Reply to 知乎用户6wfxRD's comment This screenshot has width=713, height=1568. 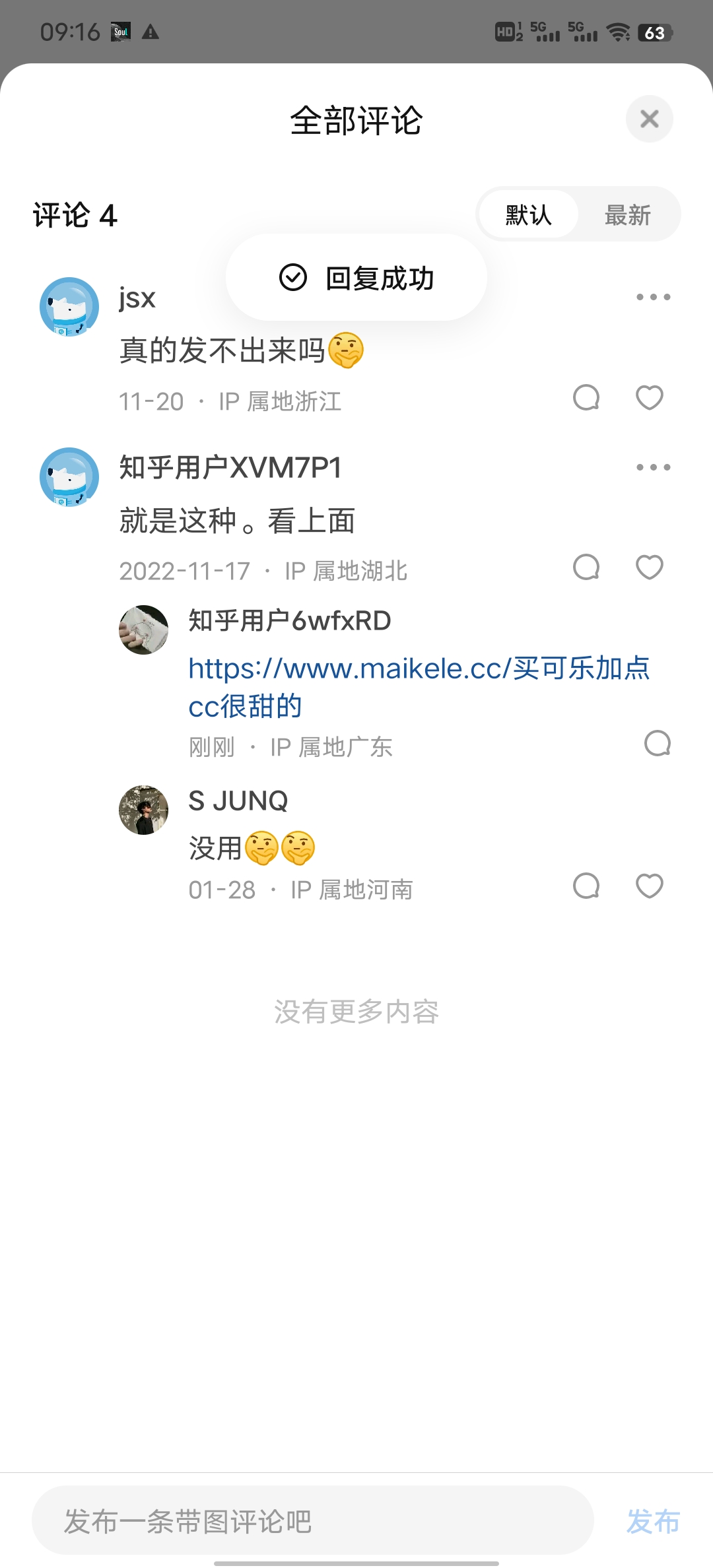point(657,744)
